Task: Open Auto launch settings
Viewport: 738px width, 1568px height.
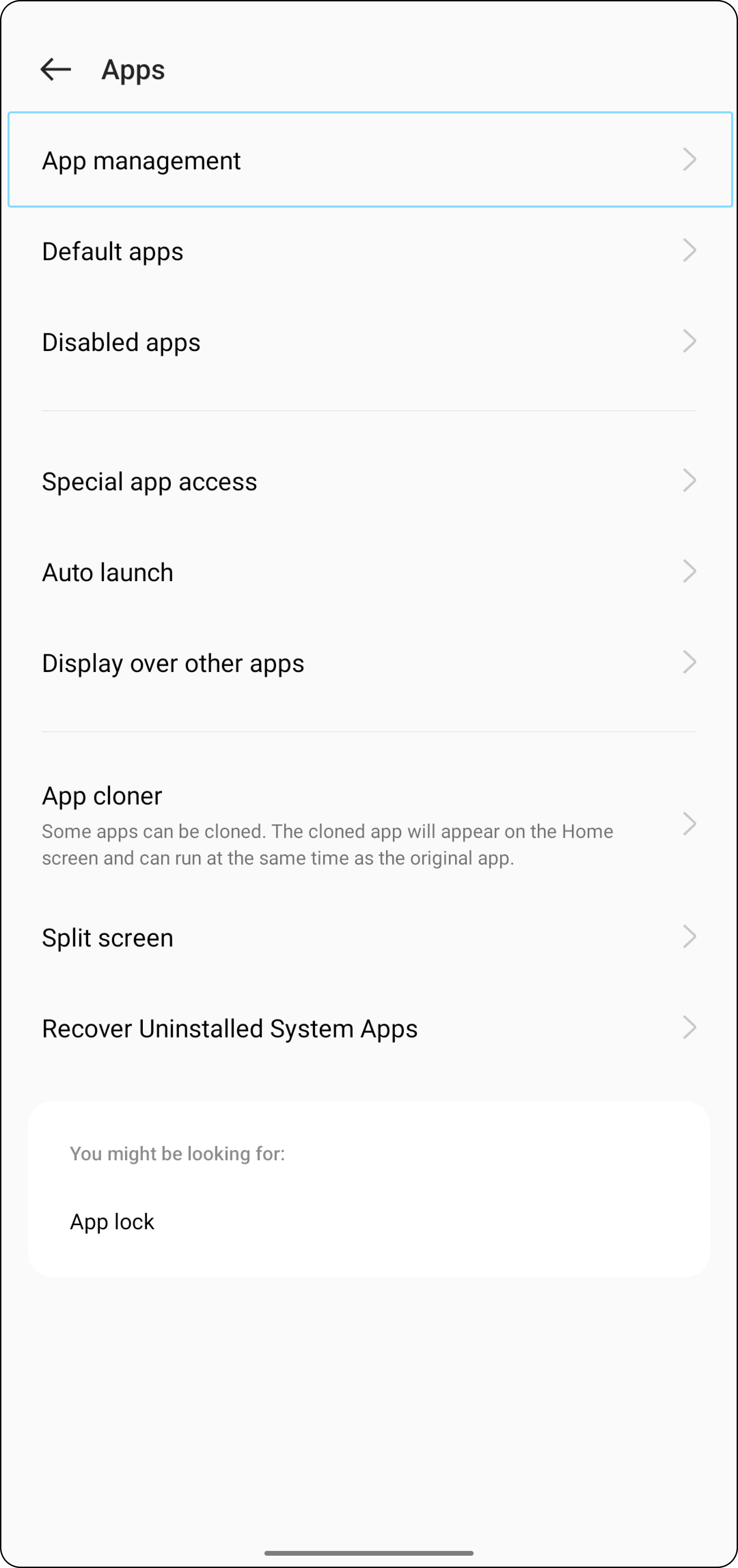Action: (x=369, y=572)
